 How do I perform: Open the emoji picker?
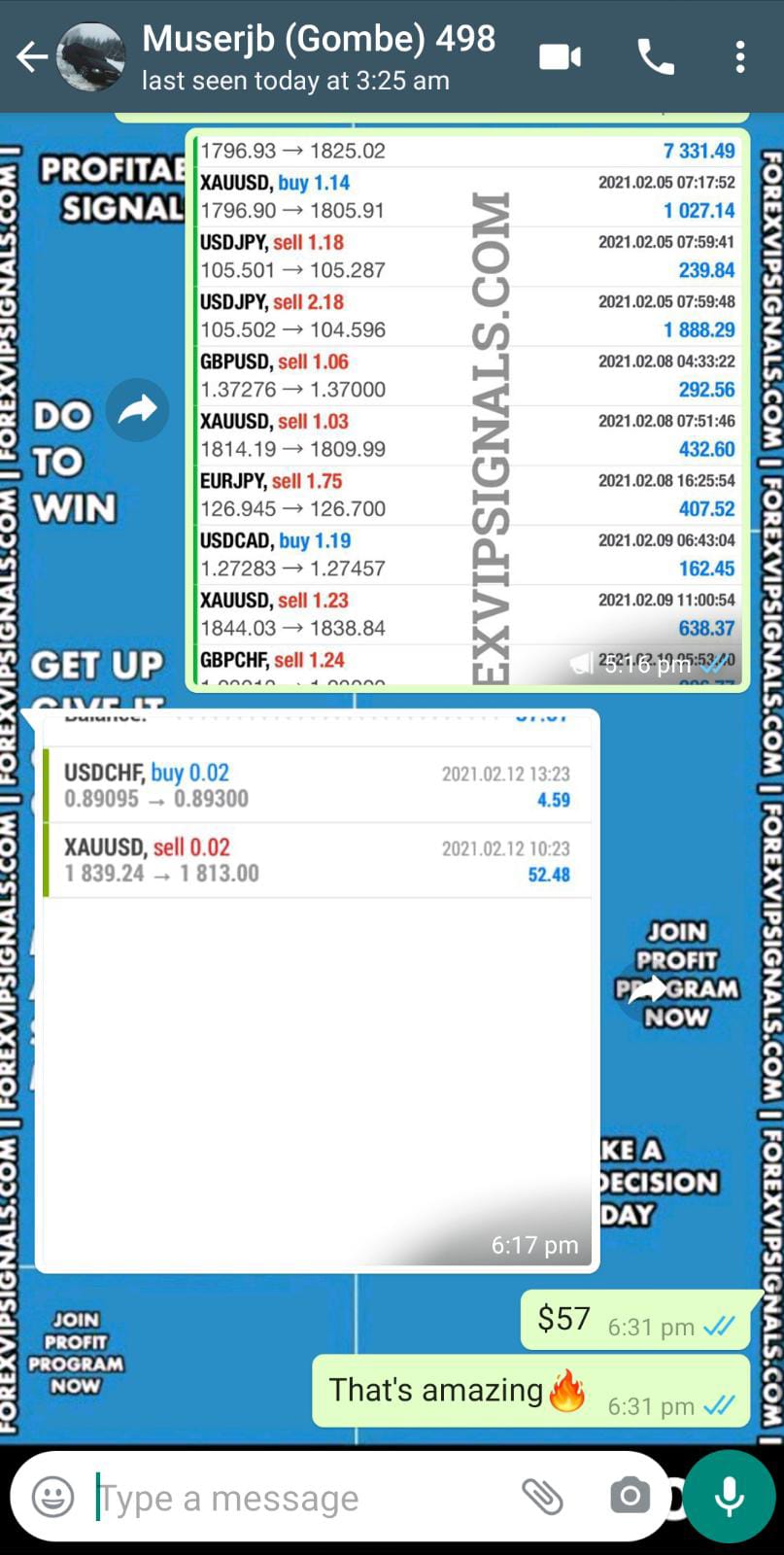pos(52,1497)
